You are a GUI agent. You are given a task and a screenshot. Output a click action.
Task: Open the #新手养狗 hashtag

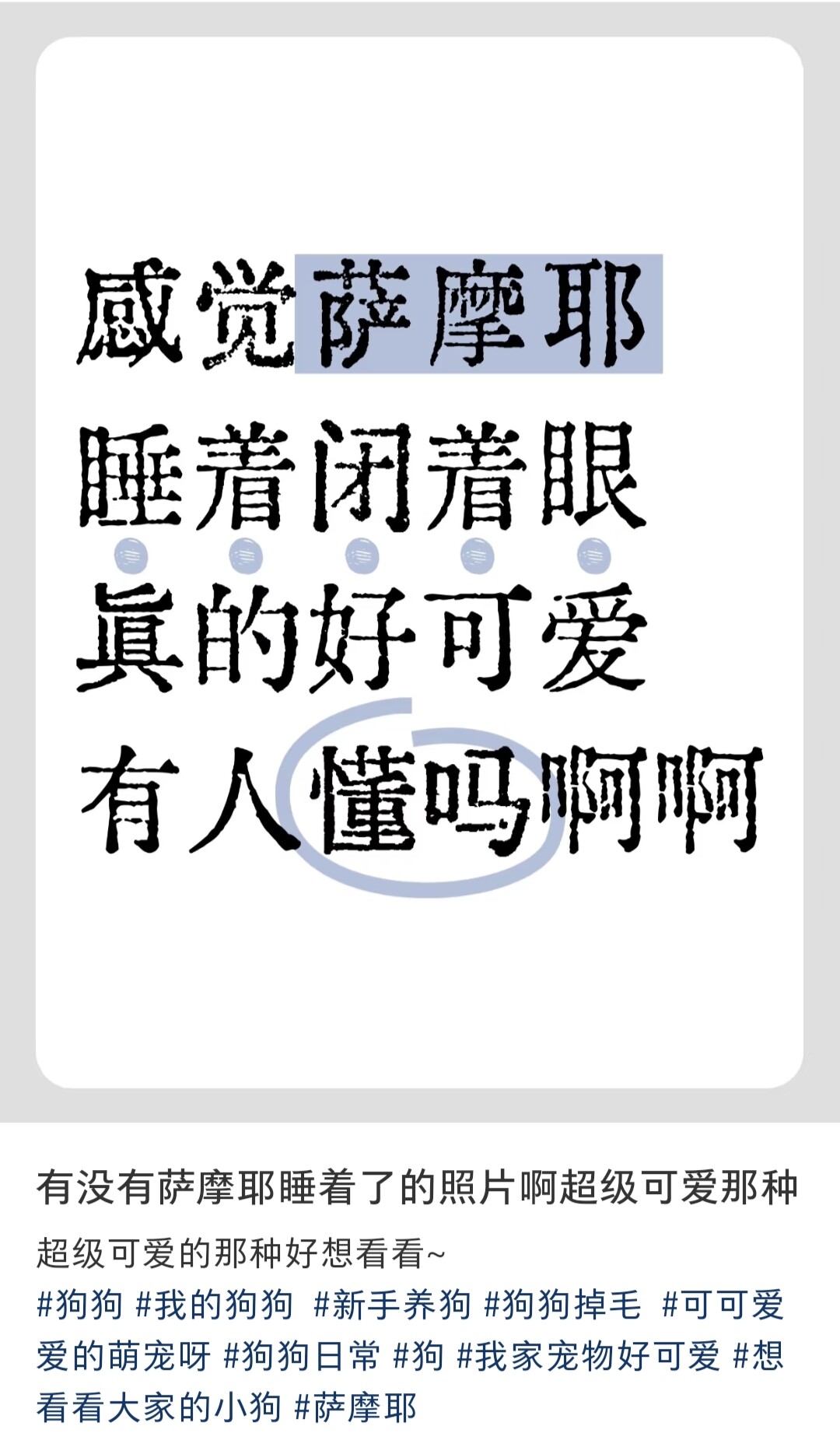pos(392,1305)
